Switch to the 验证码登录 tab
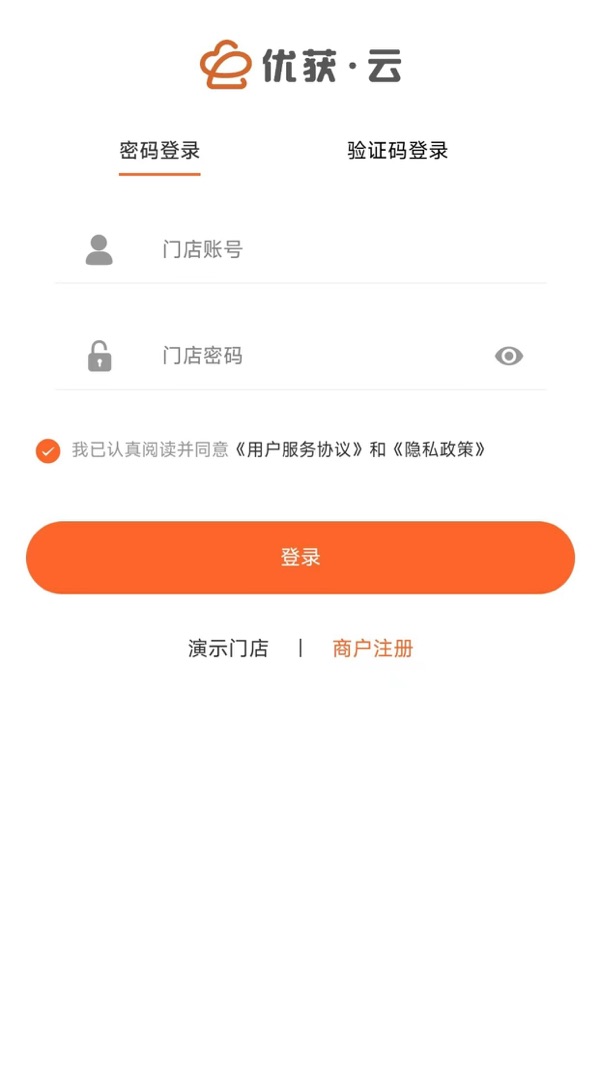Viewport: 600px width, 1067px height. tap(397, 151)
